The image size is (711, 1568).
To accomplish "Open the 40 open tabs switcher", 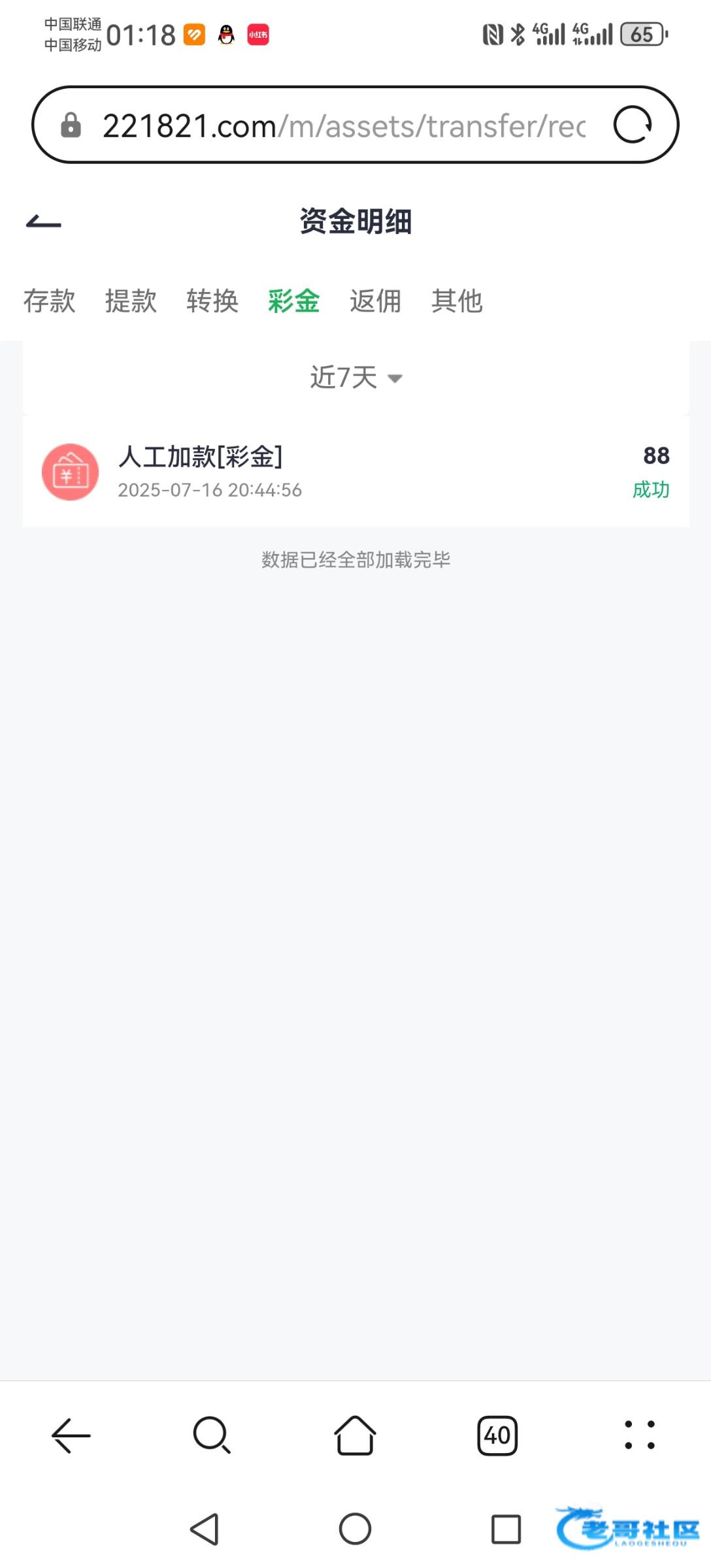I will [497, 1435].
